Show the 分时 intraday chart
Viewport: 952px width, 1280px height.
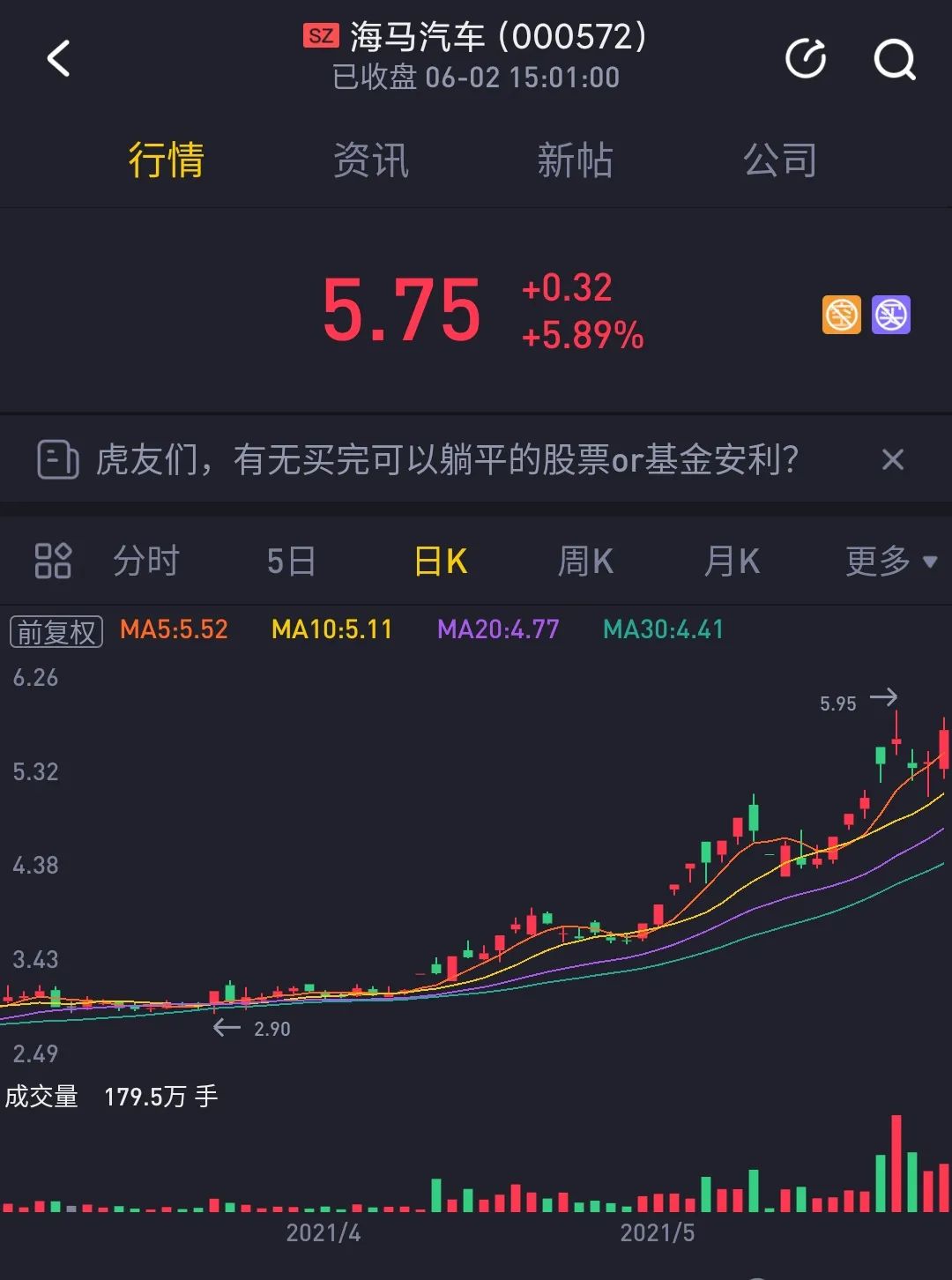pos(146,561)
